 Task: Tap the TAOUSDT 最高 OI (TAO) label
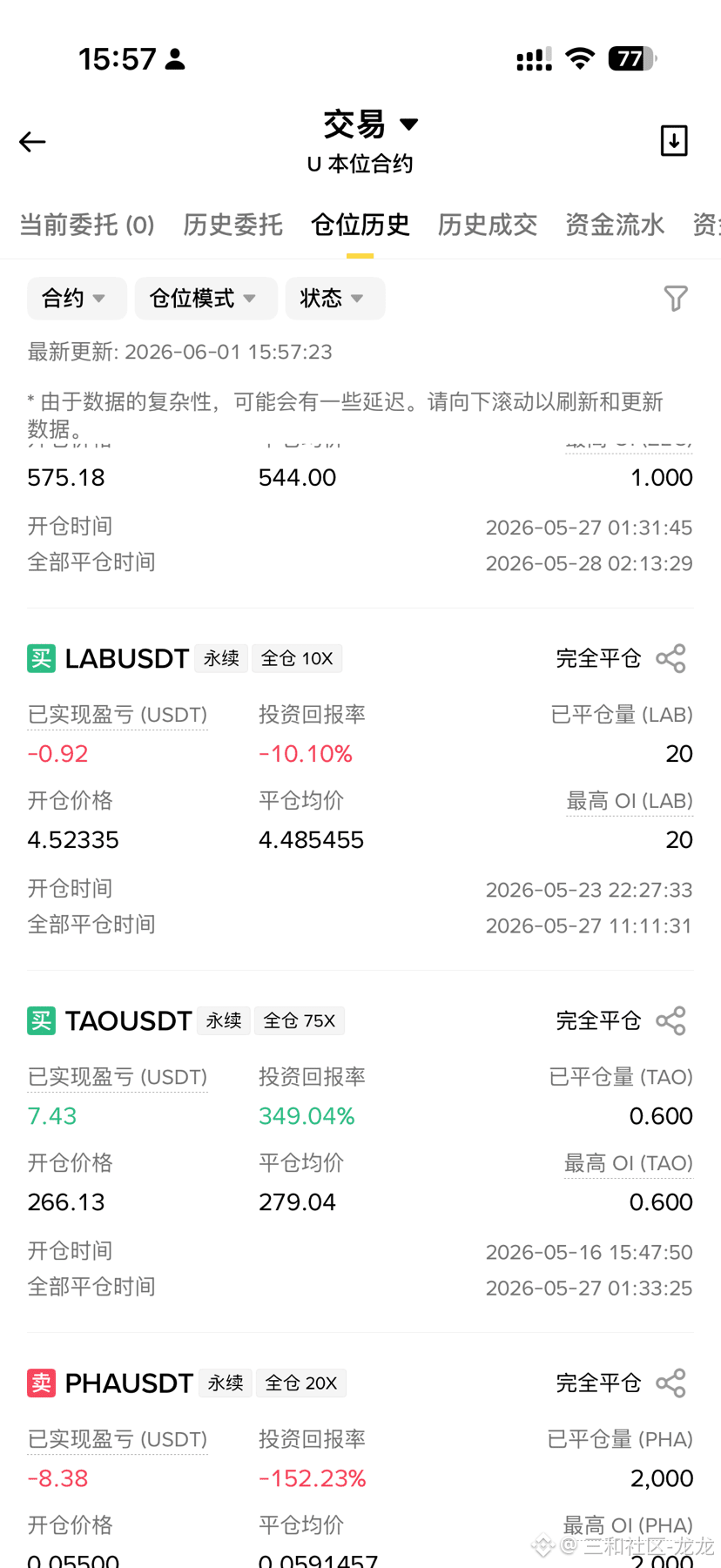[629, 1163]
